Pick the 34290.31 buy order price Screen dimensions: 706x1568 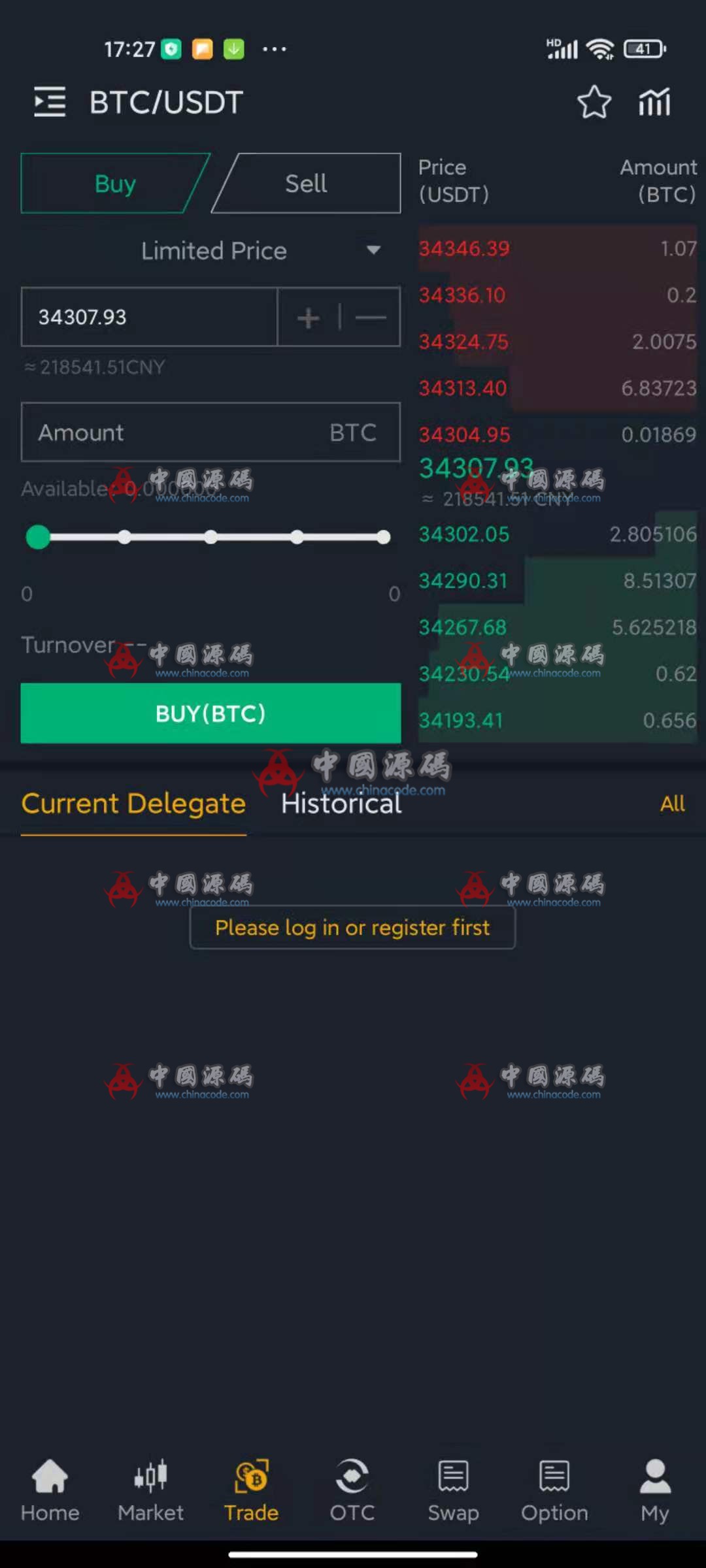[463, 581]
